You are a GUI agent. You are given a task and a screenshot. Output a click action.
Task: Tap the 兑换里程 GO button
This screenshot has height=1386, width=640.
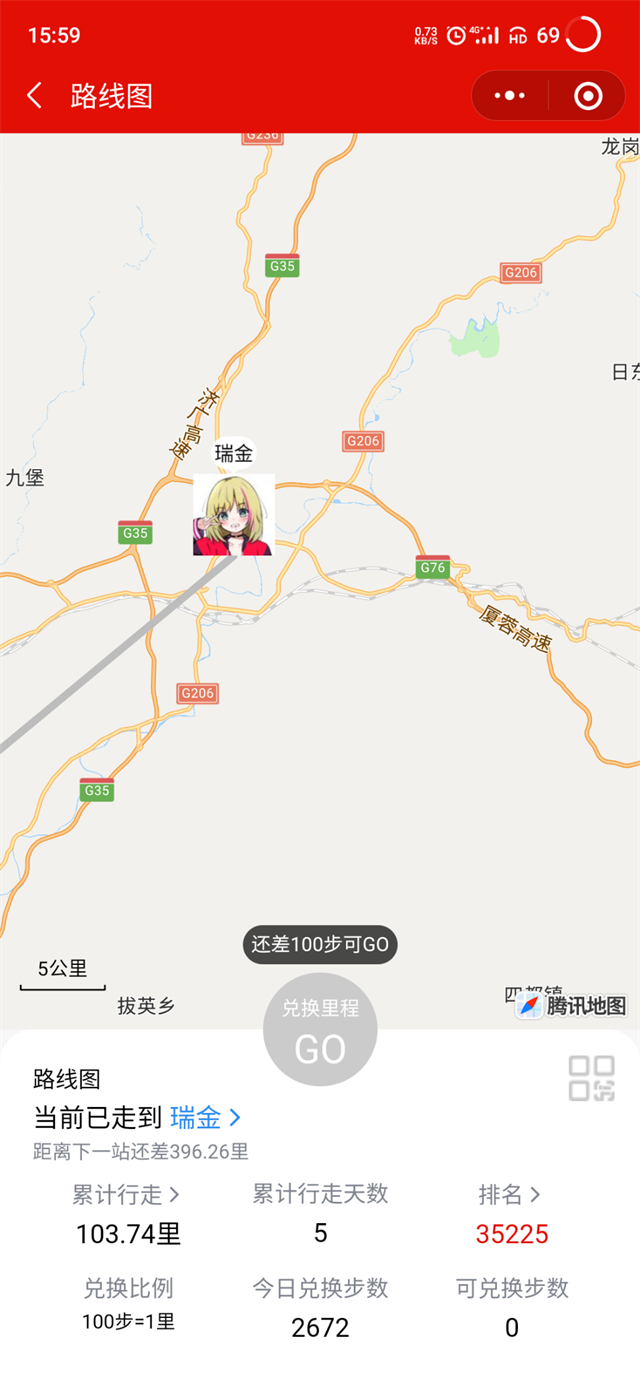pos(320,1030)
